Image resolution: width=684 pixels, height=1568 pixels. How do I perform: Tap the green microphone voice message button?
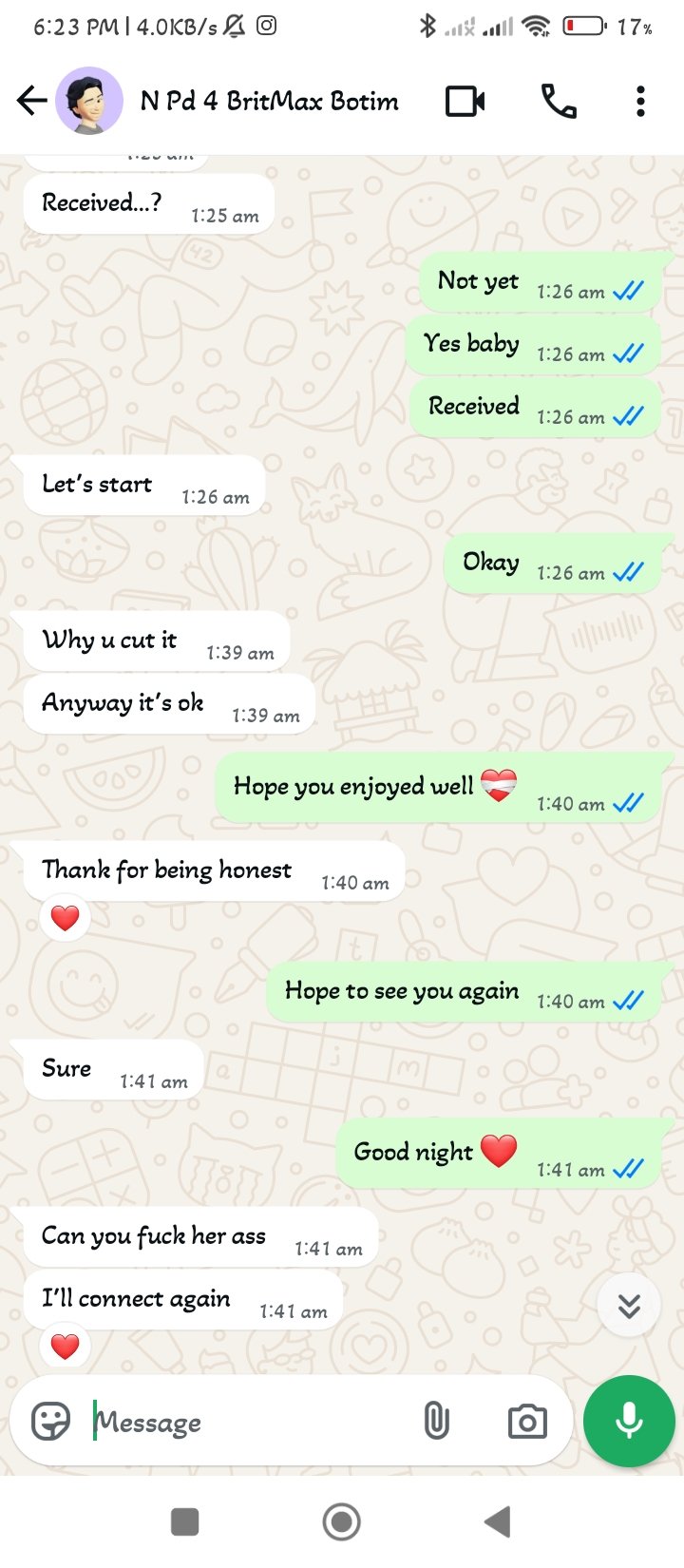click(x=629, y=1422)
